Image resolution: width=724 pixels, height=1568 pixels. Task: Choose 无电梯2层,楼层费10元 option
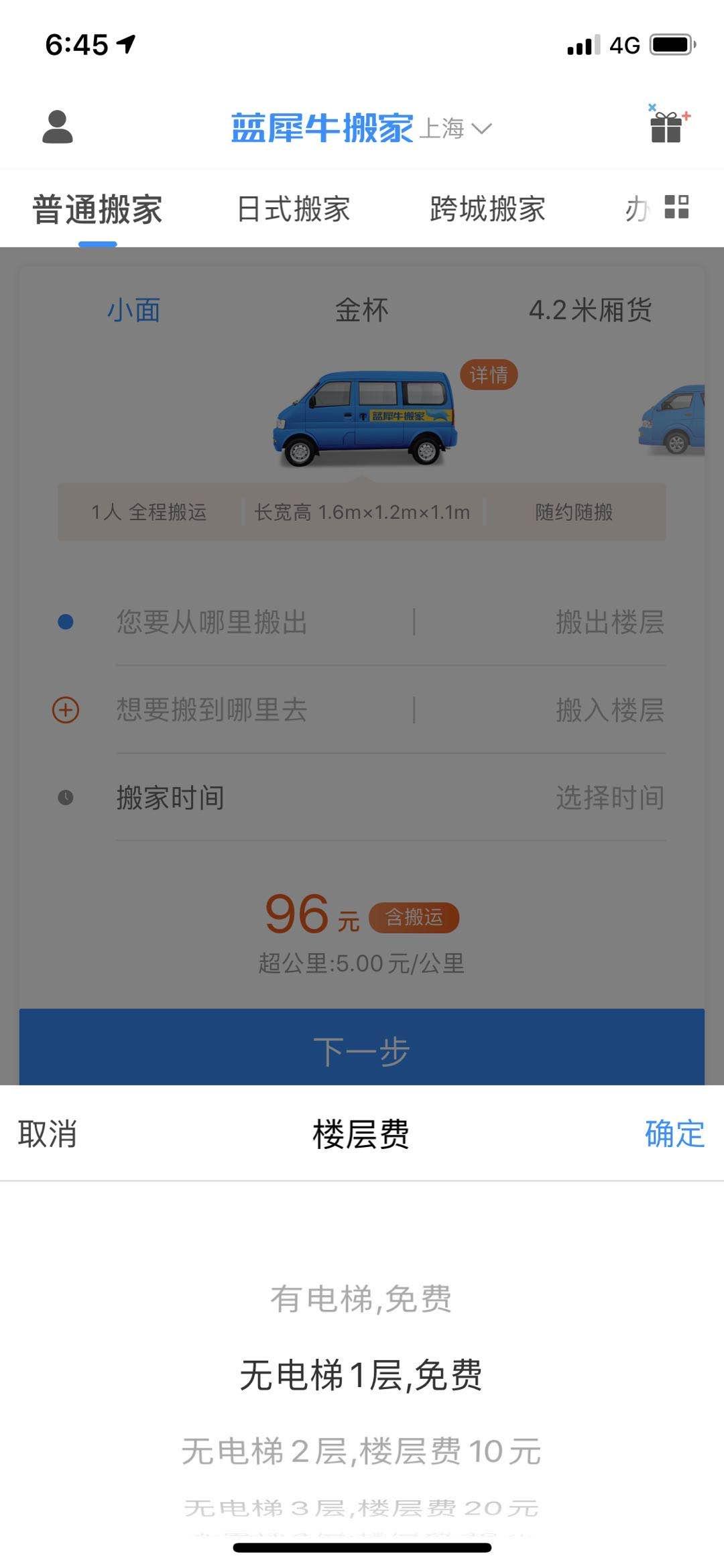pyautogui.click(x=361, y=1451)
